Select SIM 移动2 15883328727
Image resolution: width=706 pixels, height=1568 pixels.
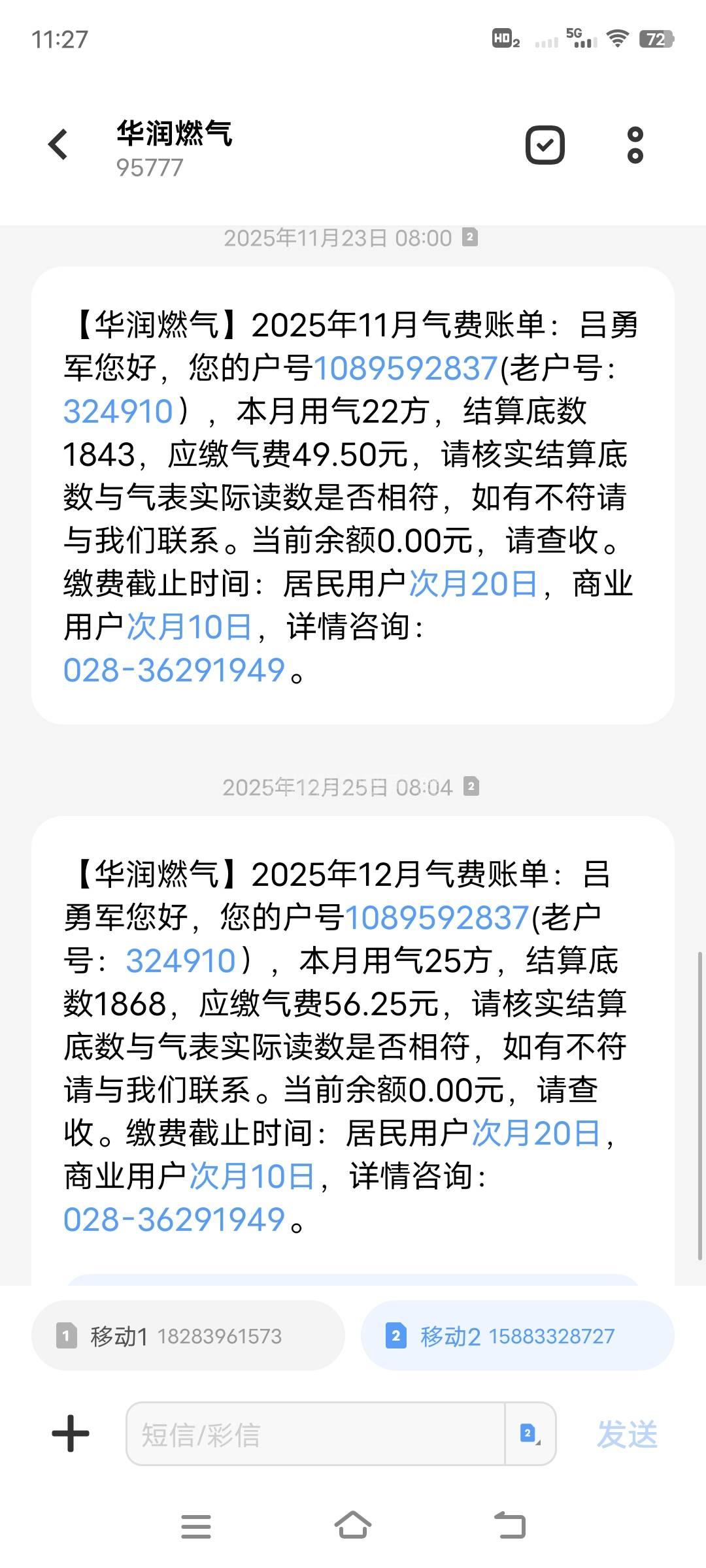(517, 1336)
